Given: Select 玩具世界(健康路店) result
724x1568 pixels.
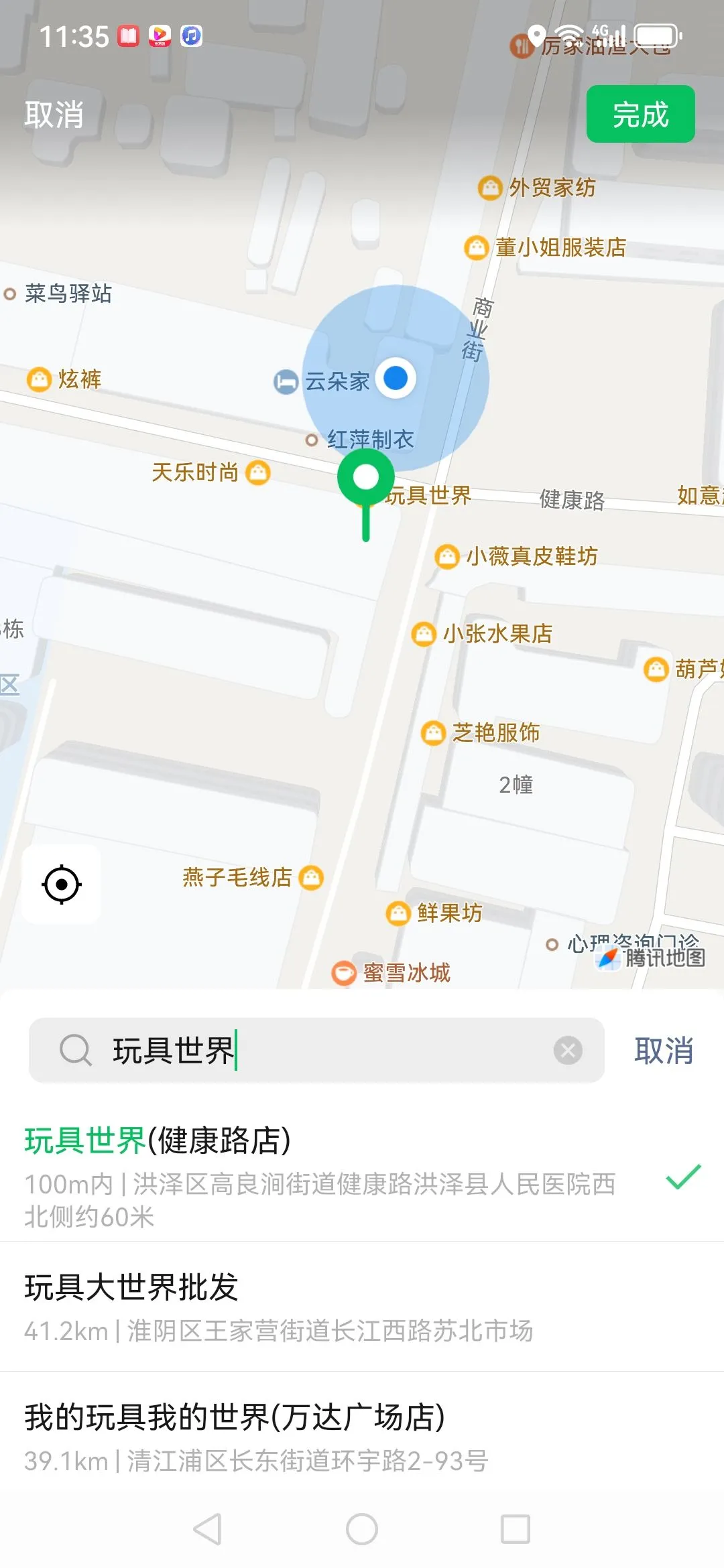Looking at the screenshot, I should click(322, 1176).
